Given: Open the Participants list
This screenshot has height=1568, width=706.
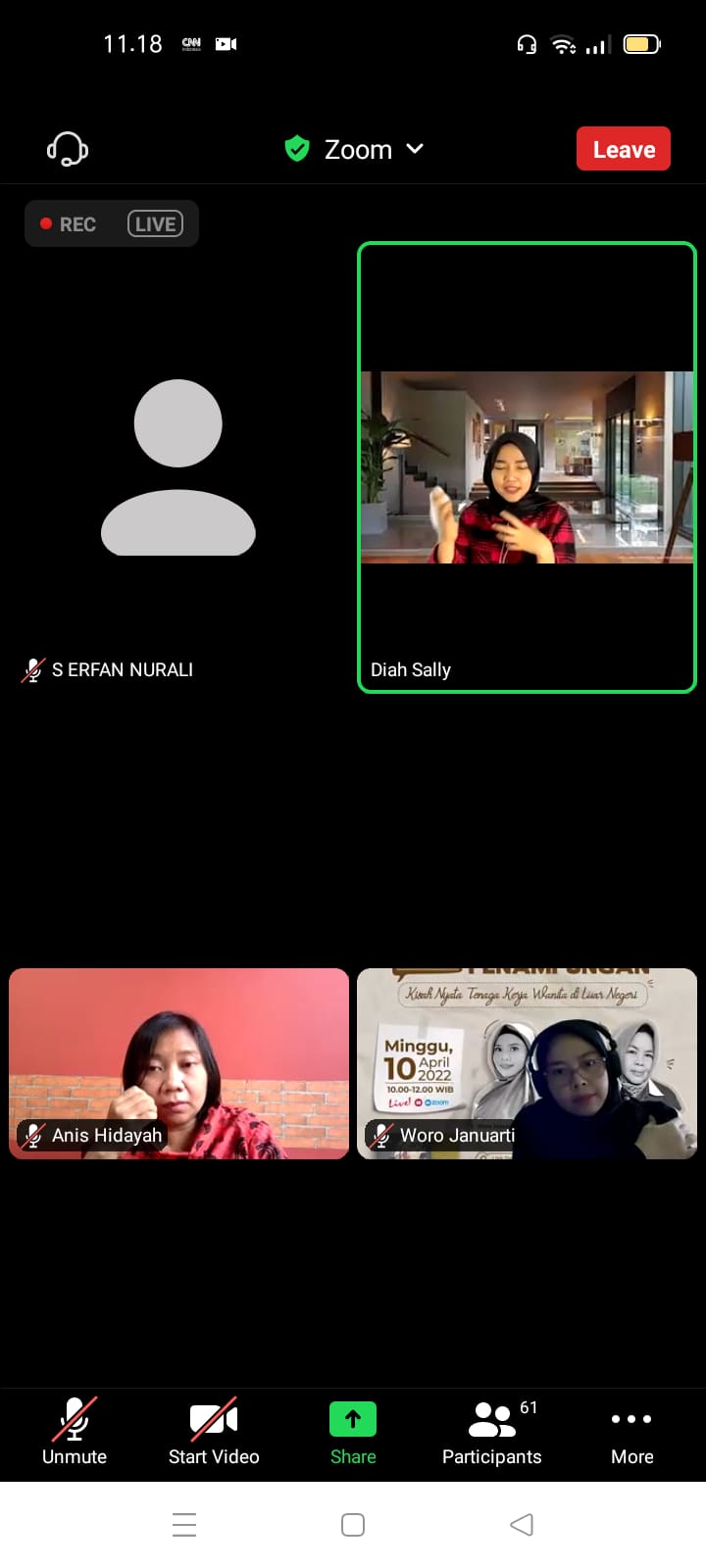Looking at the screenshot, I should 492,1432.
